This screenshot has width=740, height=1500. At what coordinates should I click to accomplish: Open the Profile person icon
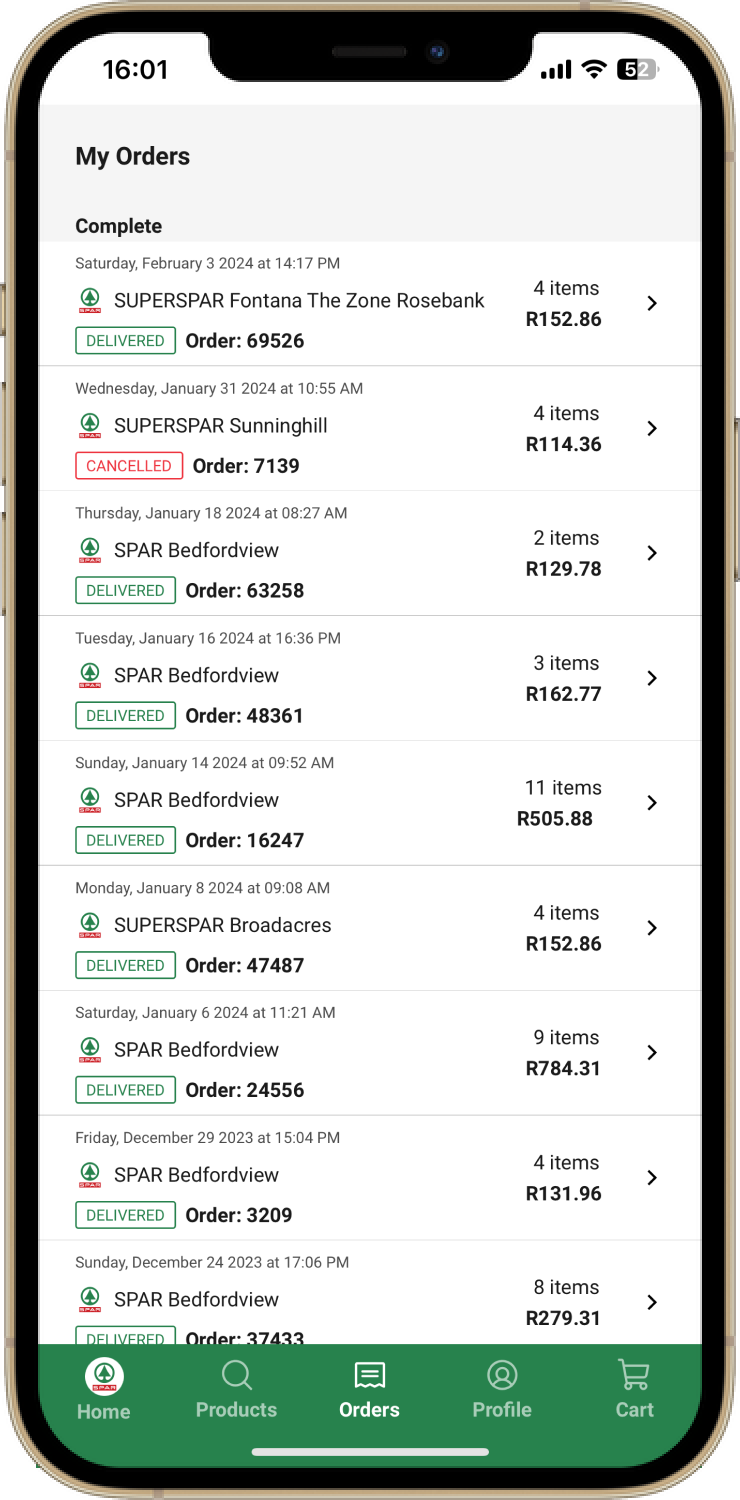tap(501, 1375)
